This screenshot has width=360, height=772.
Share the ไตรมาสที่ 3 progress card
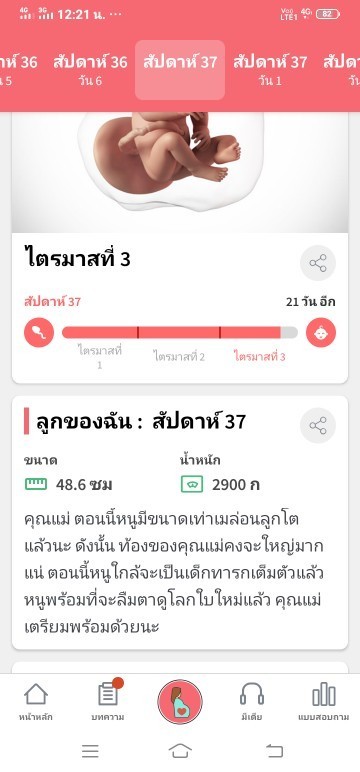click(318, 263)
